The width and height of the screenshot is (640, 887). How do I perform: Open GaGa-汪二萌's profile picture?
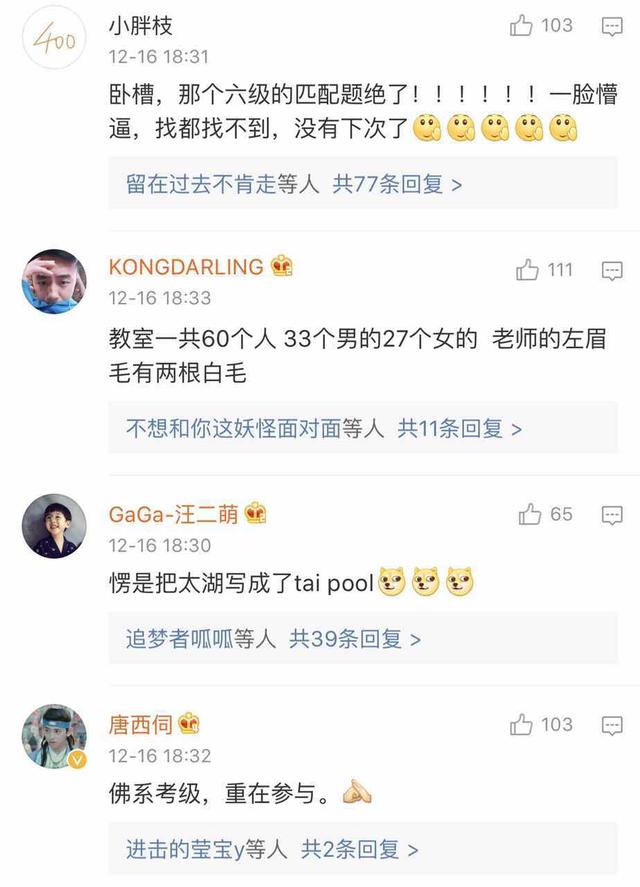[x=54, y=526]
